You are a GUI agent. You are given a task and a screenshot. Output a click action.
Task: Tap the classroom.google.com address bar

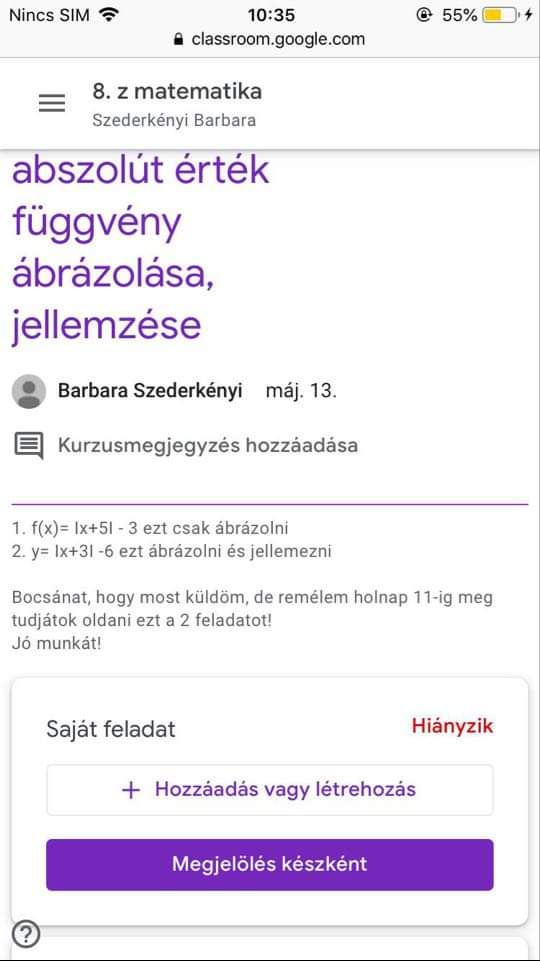(270, 39)
